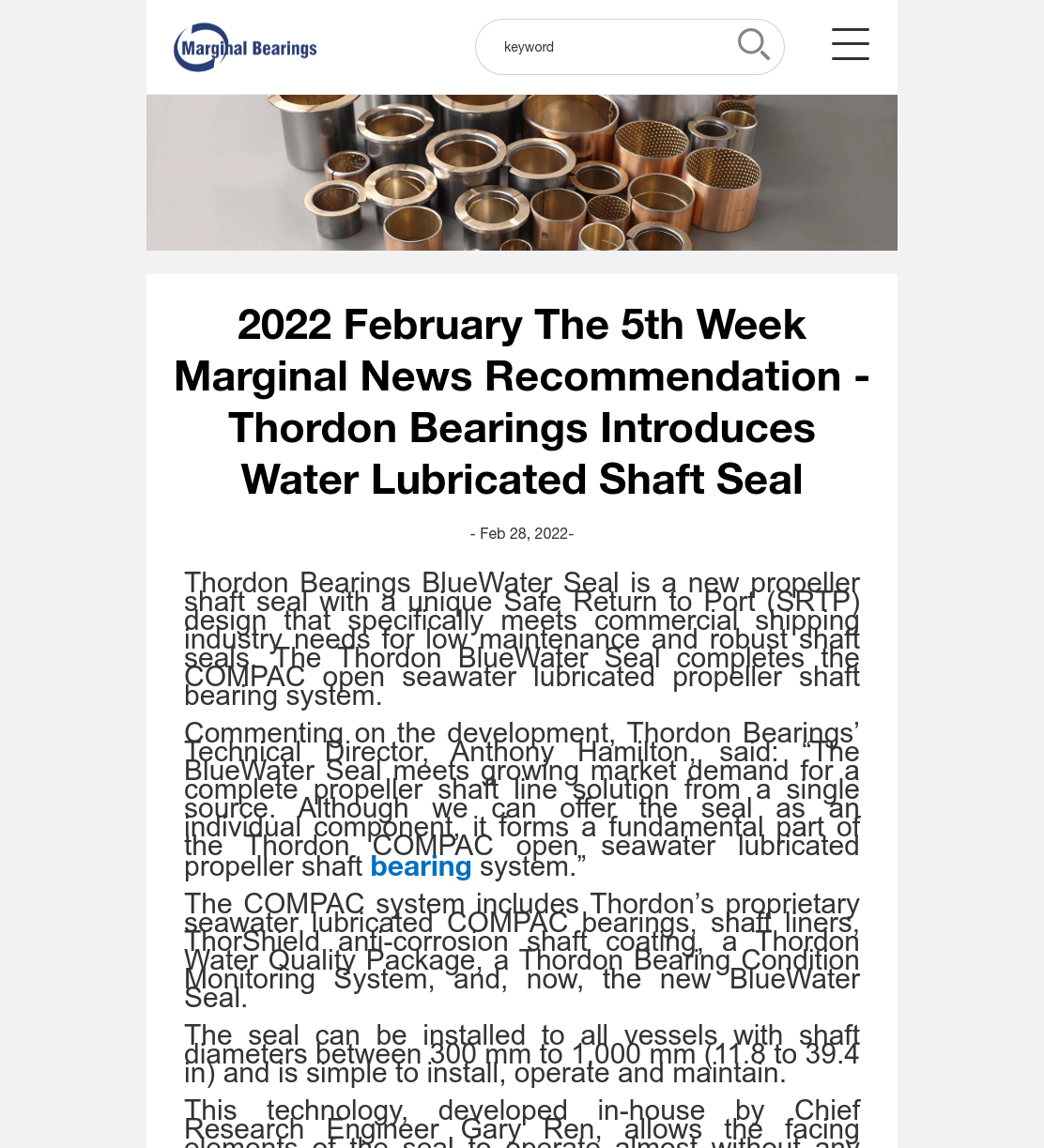The width and height of the screenshot is (1044, 1148).
Task: Open the hamburger menu
Action: [x=851, y=44]
